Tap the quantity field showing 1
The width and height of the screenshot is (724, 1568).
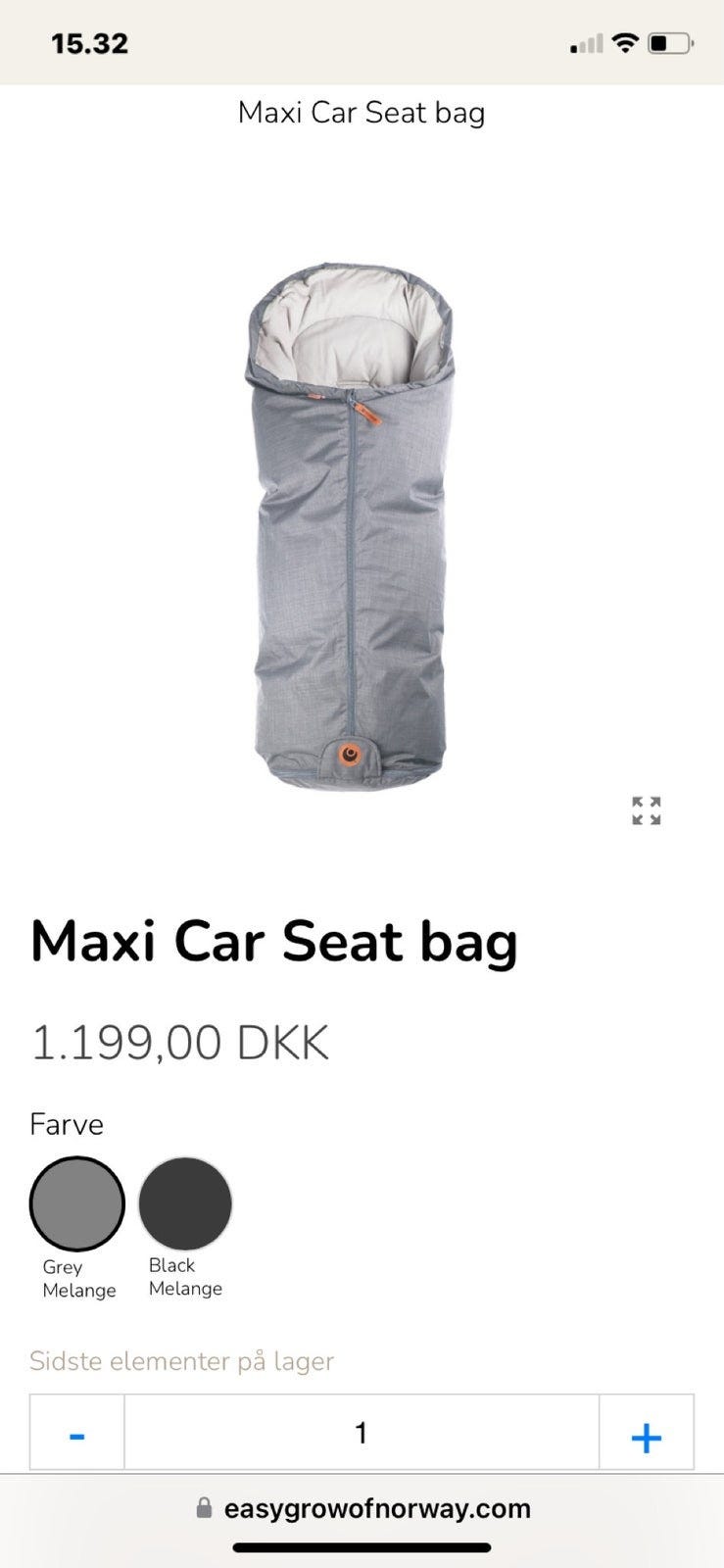tap(362, 1433)
